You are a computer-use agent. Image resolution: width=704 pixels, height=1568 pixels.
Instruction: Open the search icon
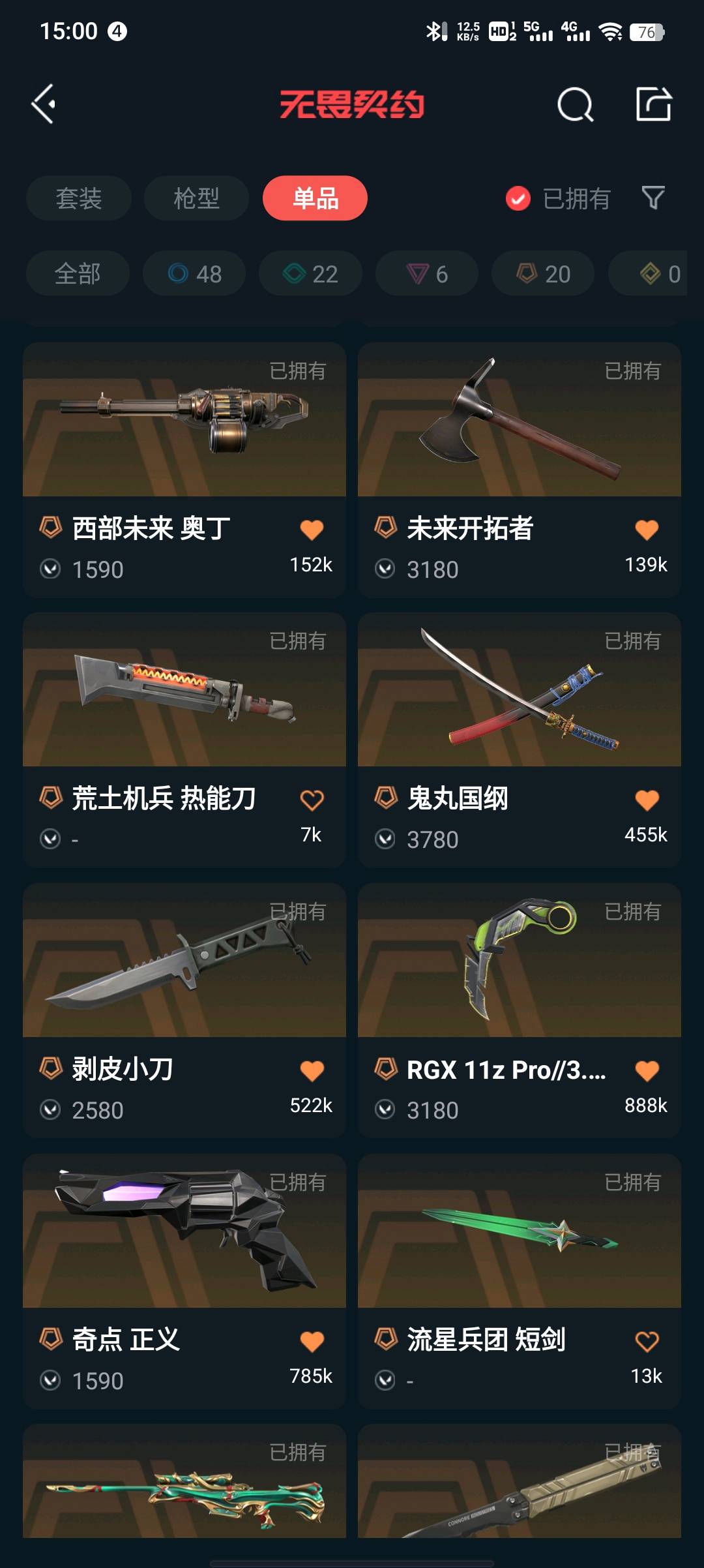tap(575, 104)
